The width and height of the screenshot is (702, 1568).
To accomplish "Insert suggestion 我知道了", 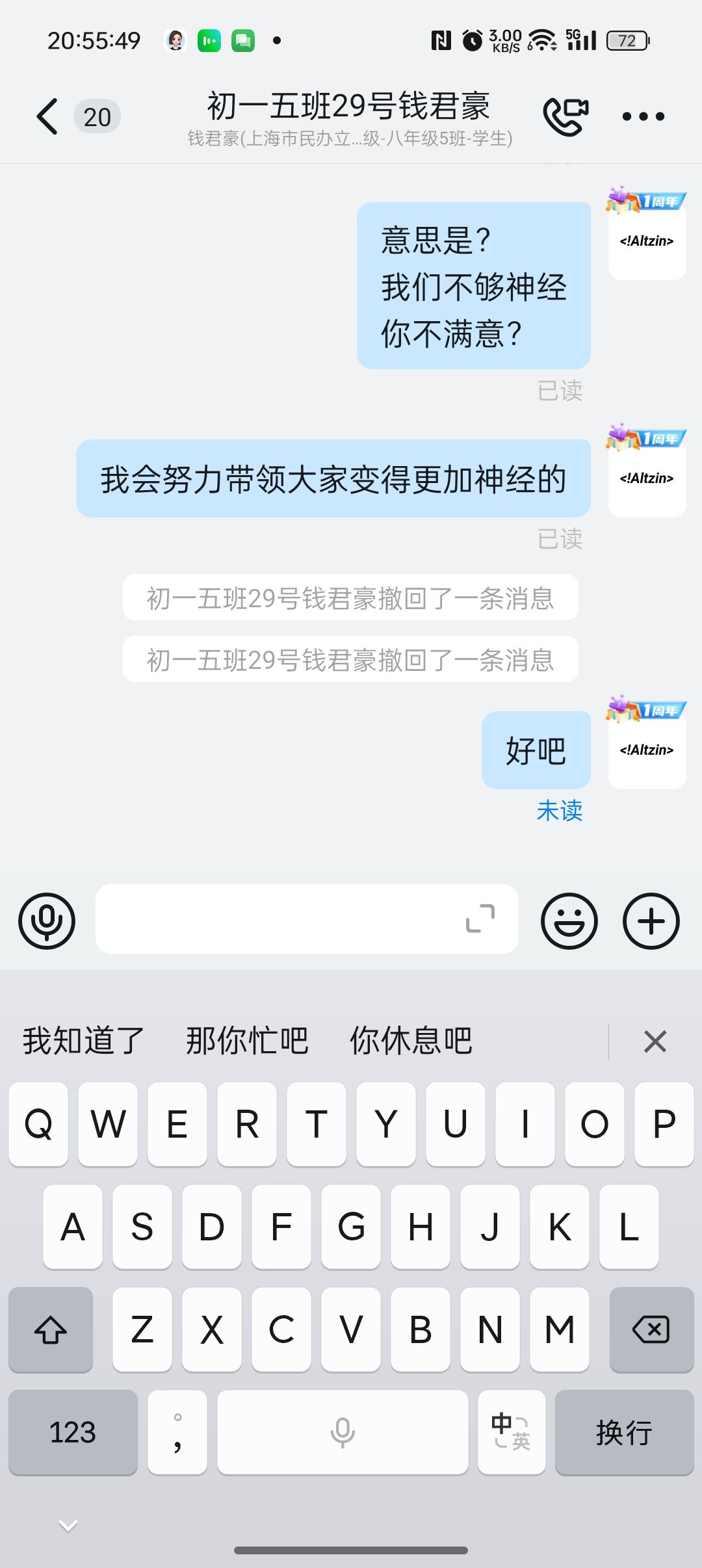I will click(83, 1041).
